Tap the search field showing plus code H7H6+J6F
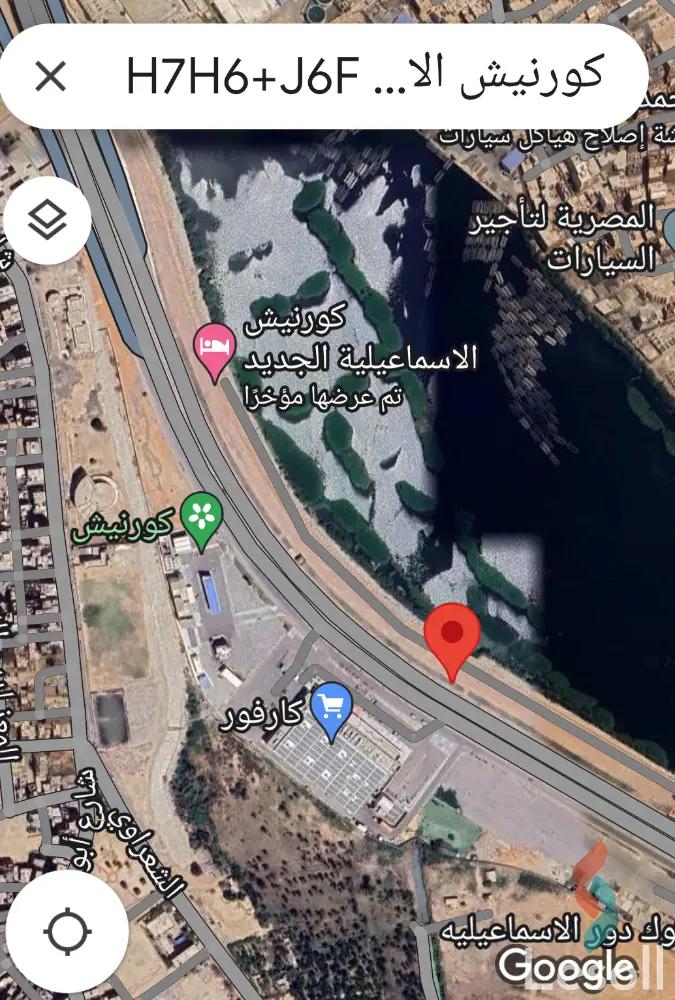The height and width of the screenshot is (1000, 675). click(365, 76)
